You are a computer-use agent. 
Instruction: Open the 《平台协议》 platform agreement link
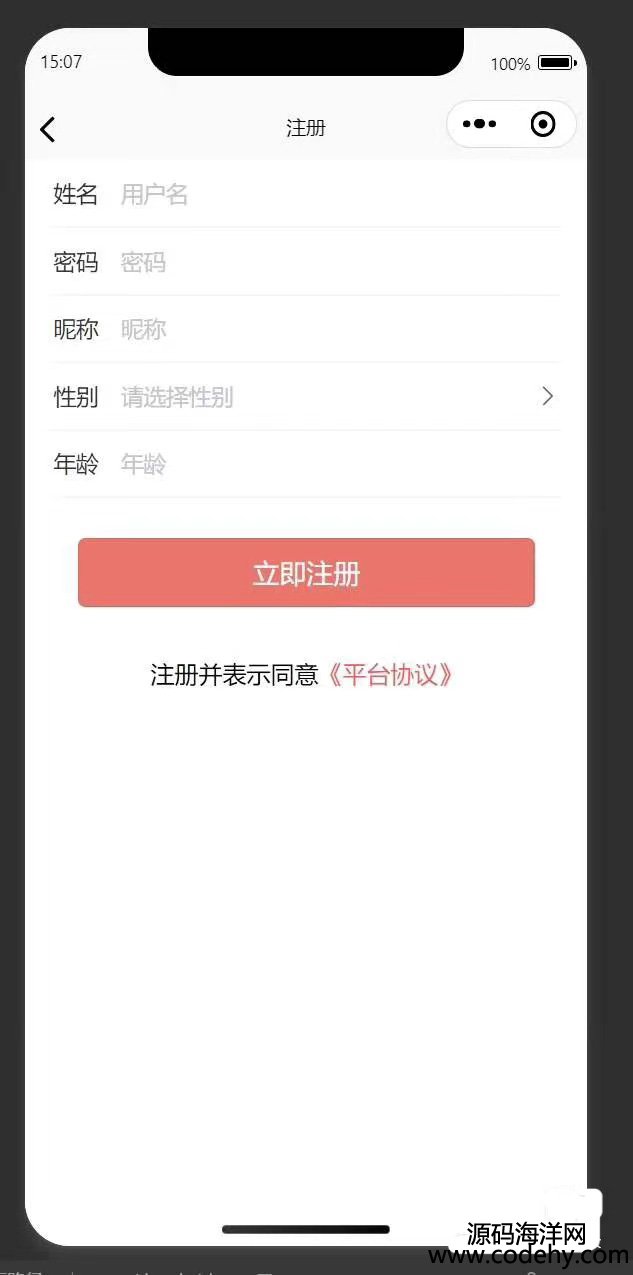(x=392, y=675)
